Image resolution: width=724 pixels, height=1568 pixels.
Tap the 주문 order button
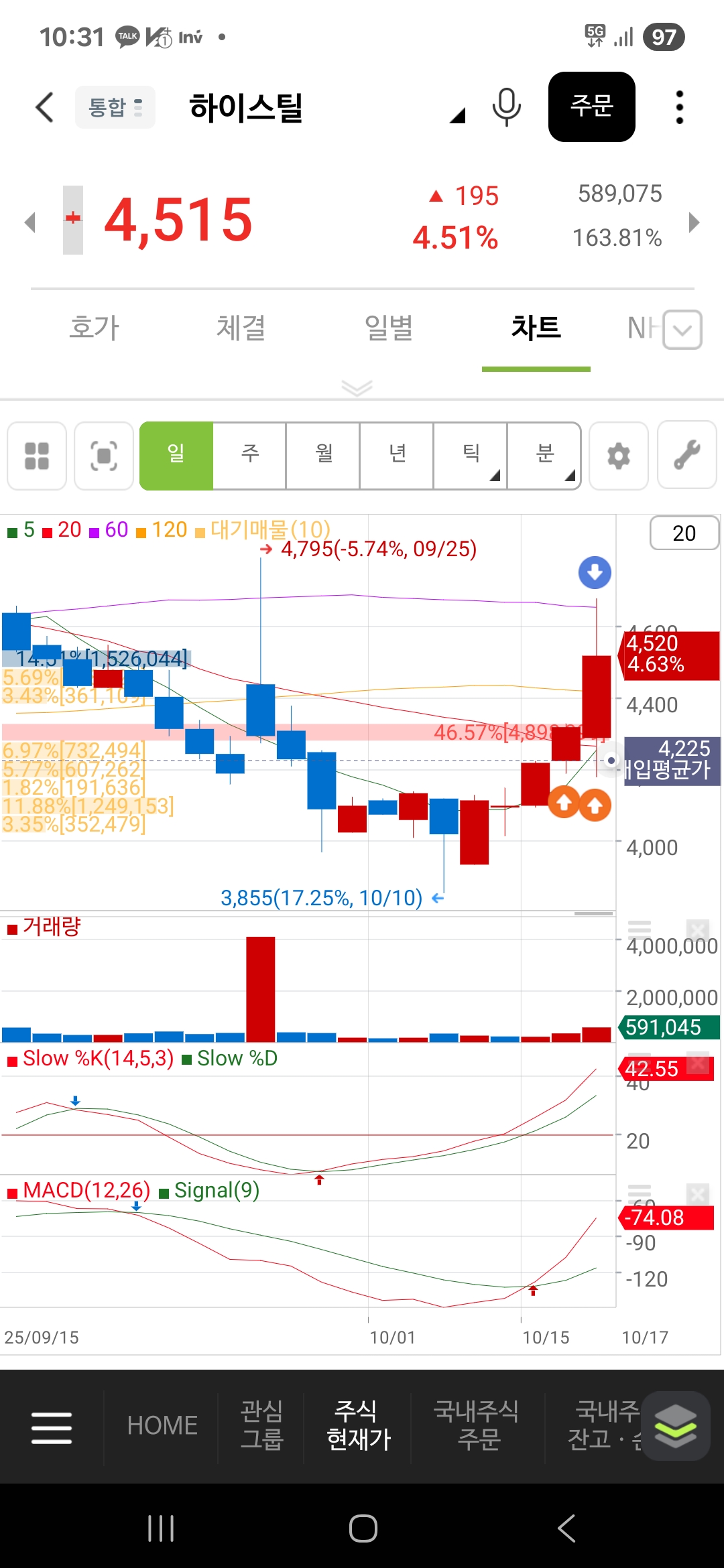click(x=591, y=107)
